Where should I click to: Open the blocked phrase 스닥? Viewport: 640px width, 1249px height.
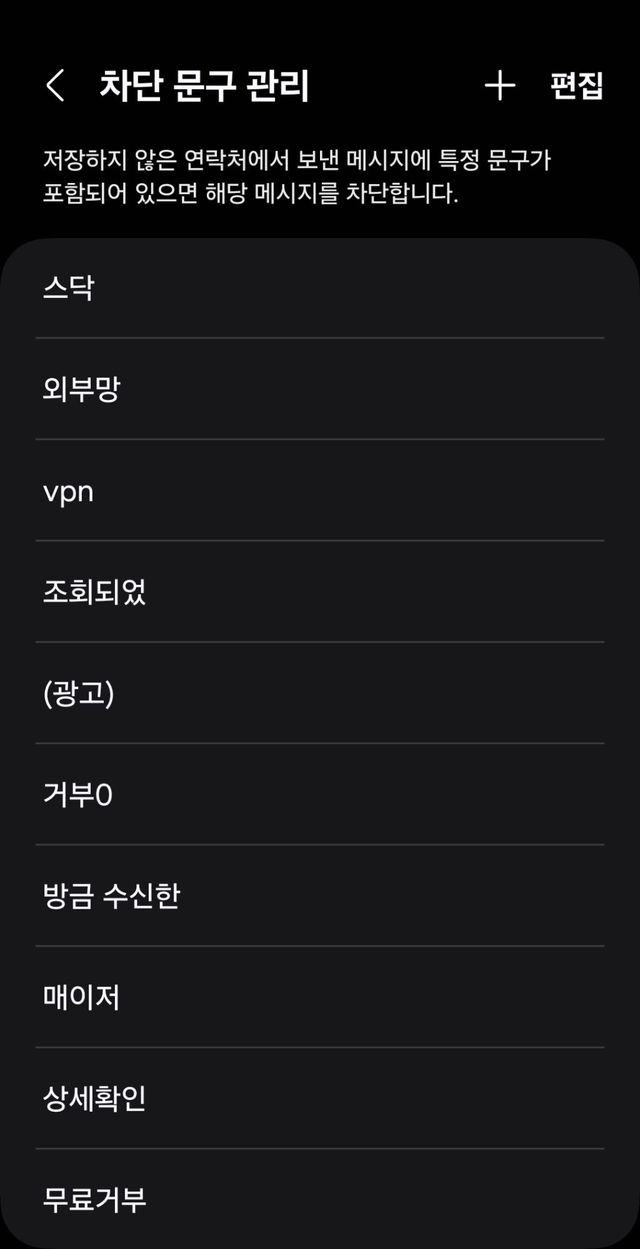click(x=320, y=289)
